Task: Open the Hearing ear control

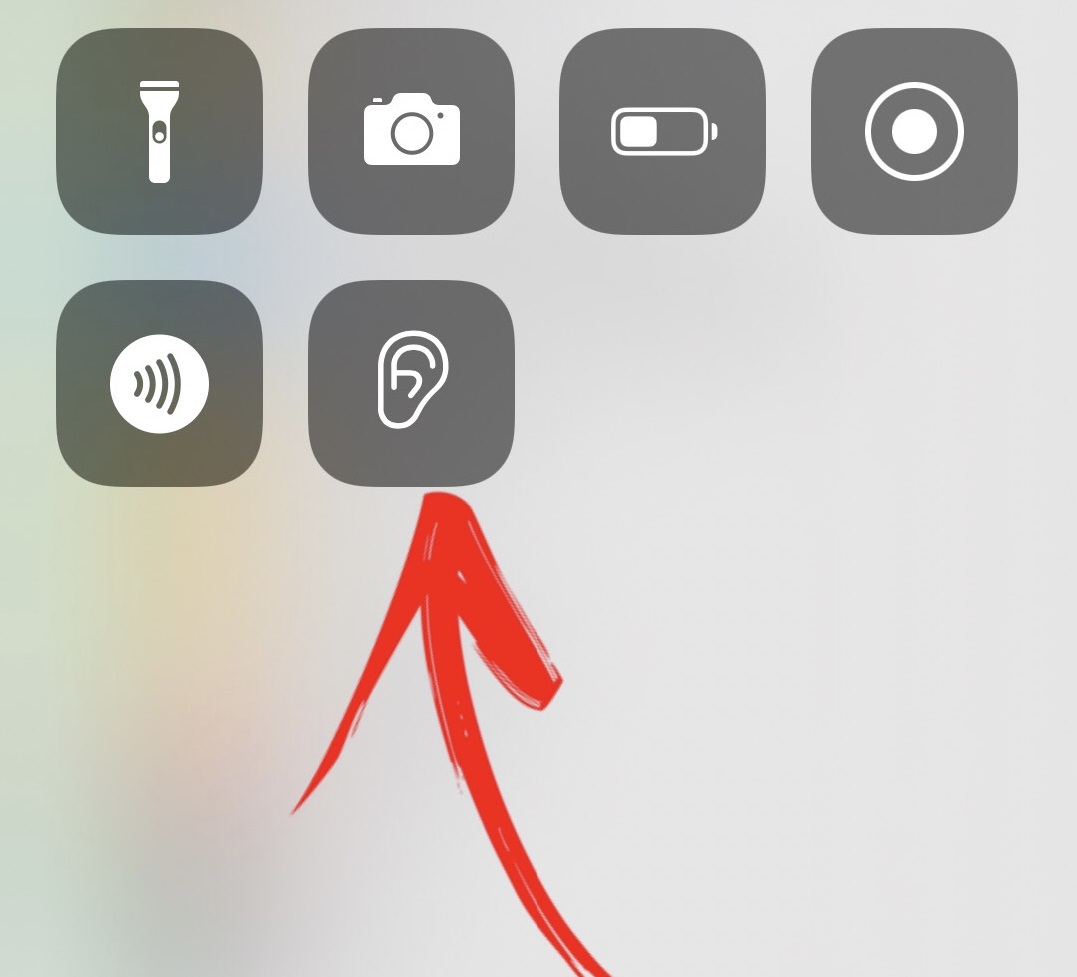Action: [411, 383]
